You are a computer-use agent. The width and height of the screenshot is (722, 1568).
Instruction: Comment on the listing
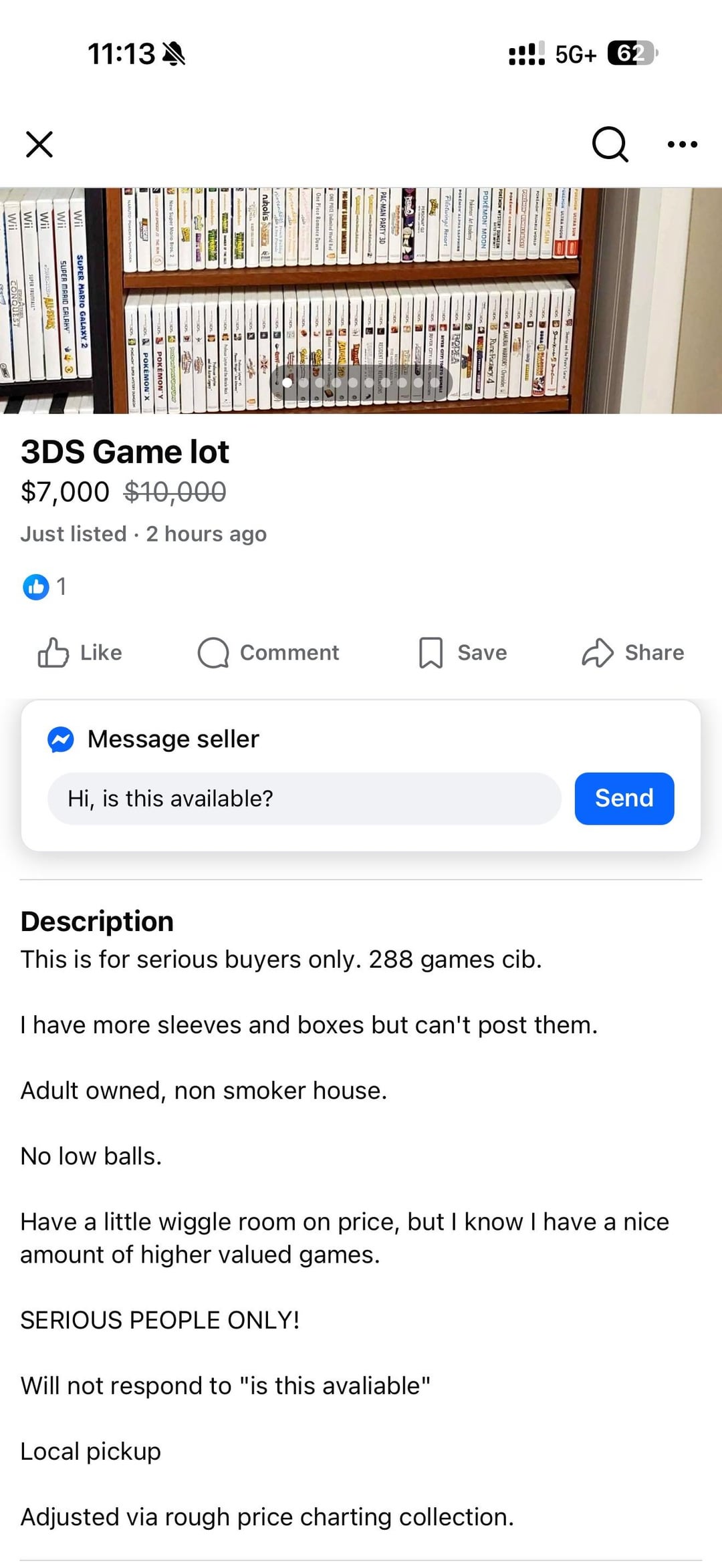coord(269,652)
